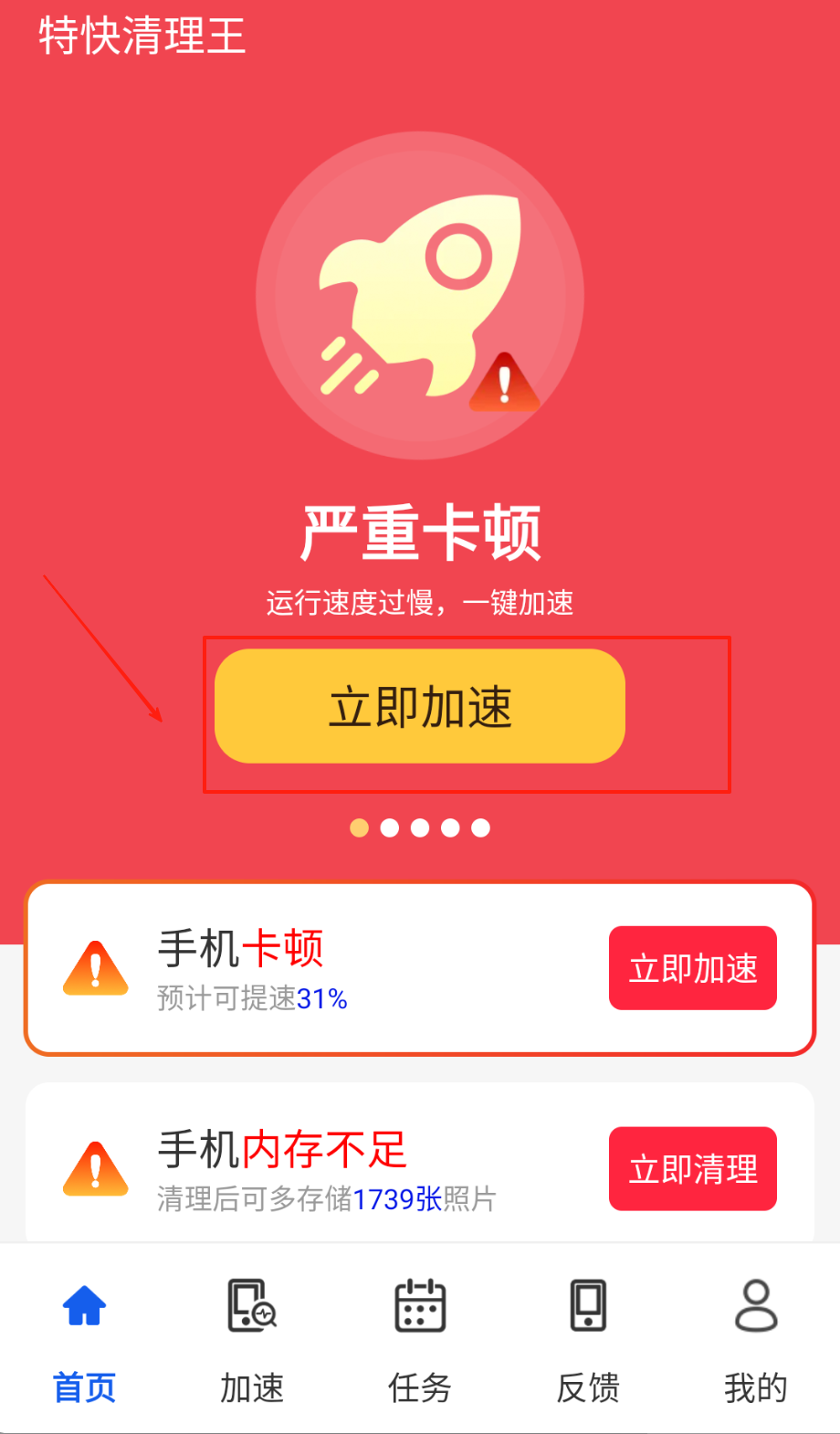The width and height of the screenshot is (840, 1434).
Task: Open the 加速 tab
Action: pos(252,1339)
